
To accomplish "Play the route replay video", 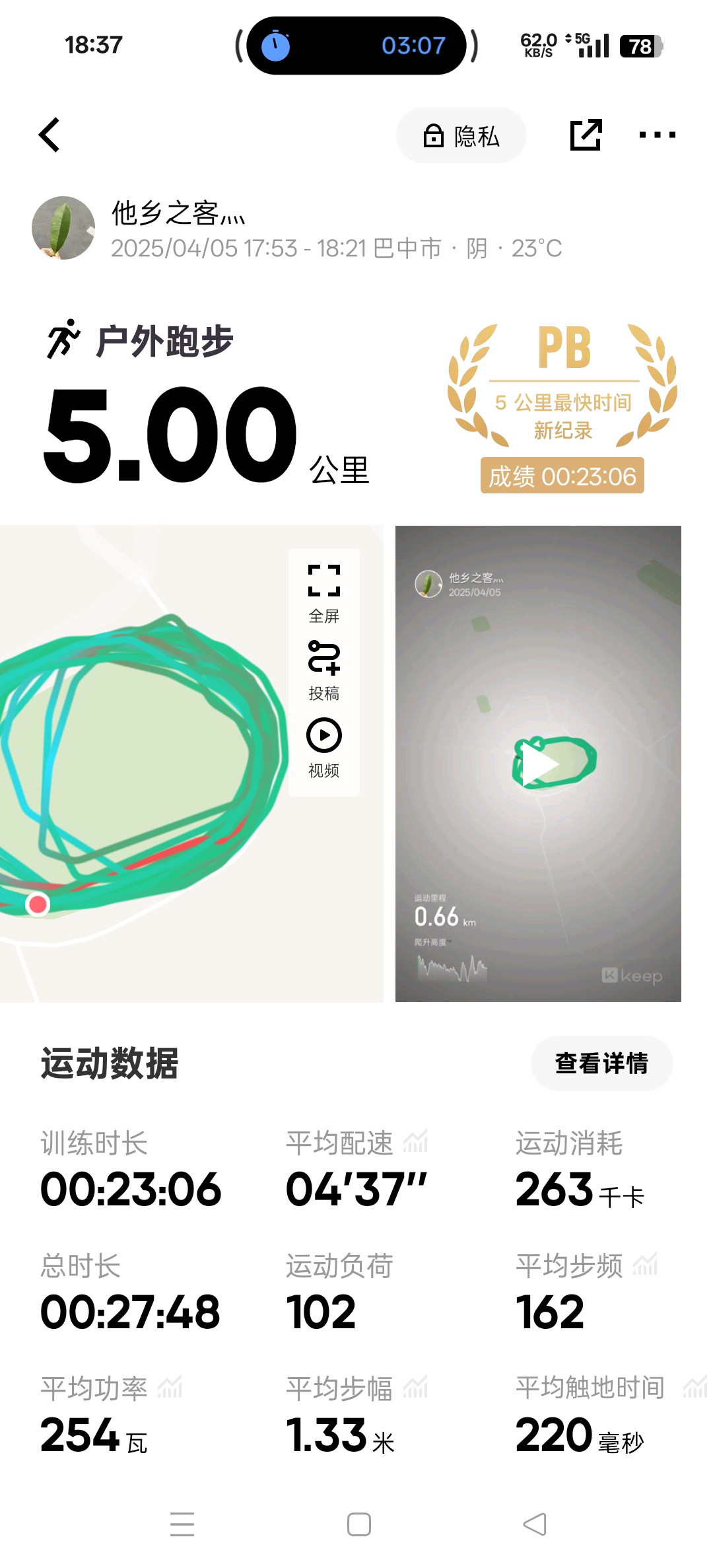I will coord(539,764).
